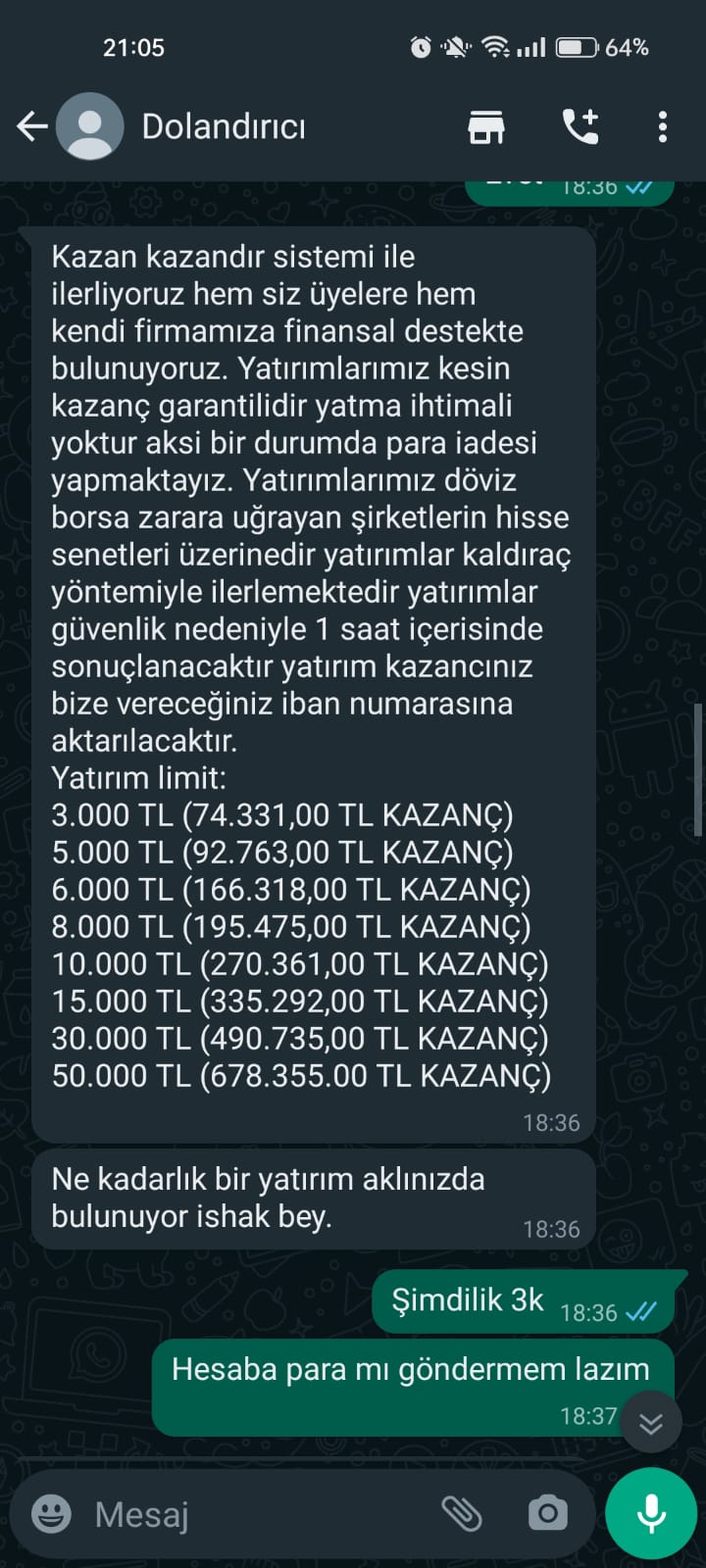Open the camera from message bar

coord(547,1514)
